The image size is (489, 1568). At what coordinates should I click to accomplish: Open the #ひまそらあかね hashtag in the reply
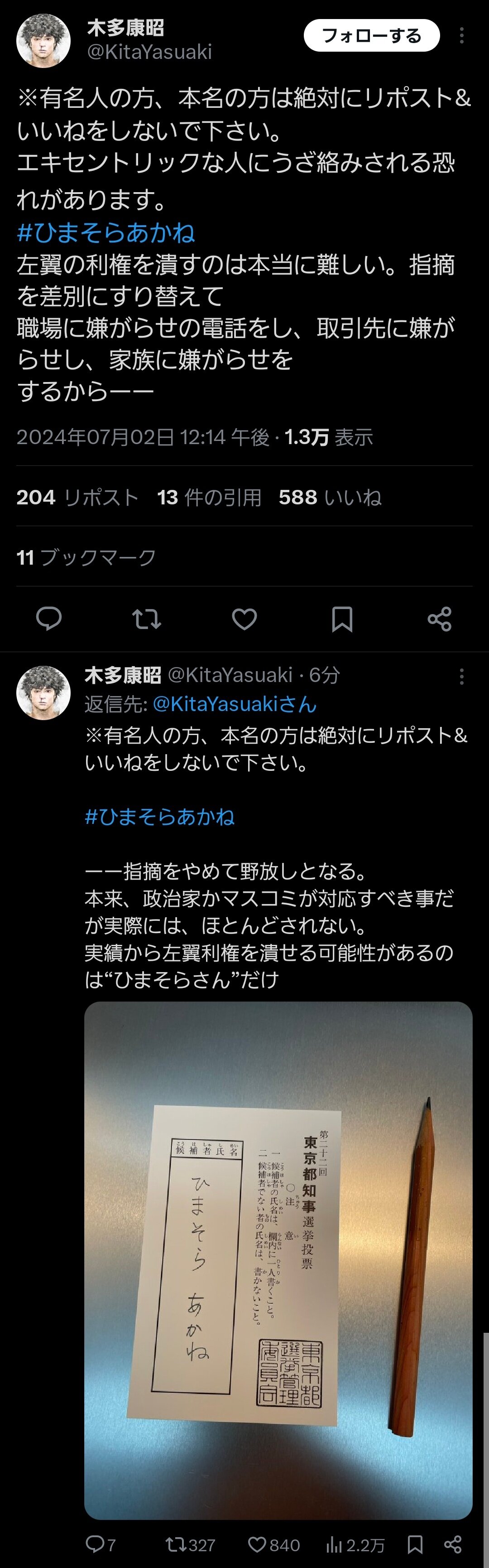click(x=160, y=817)
